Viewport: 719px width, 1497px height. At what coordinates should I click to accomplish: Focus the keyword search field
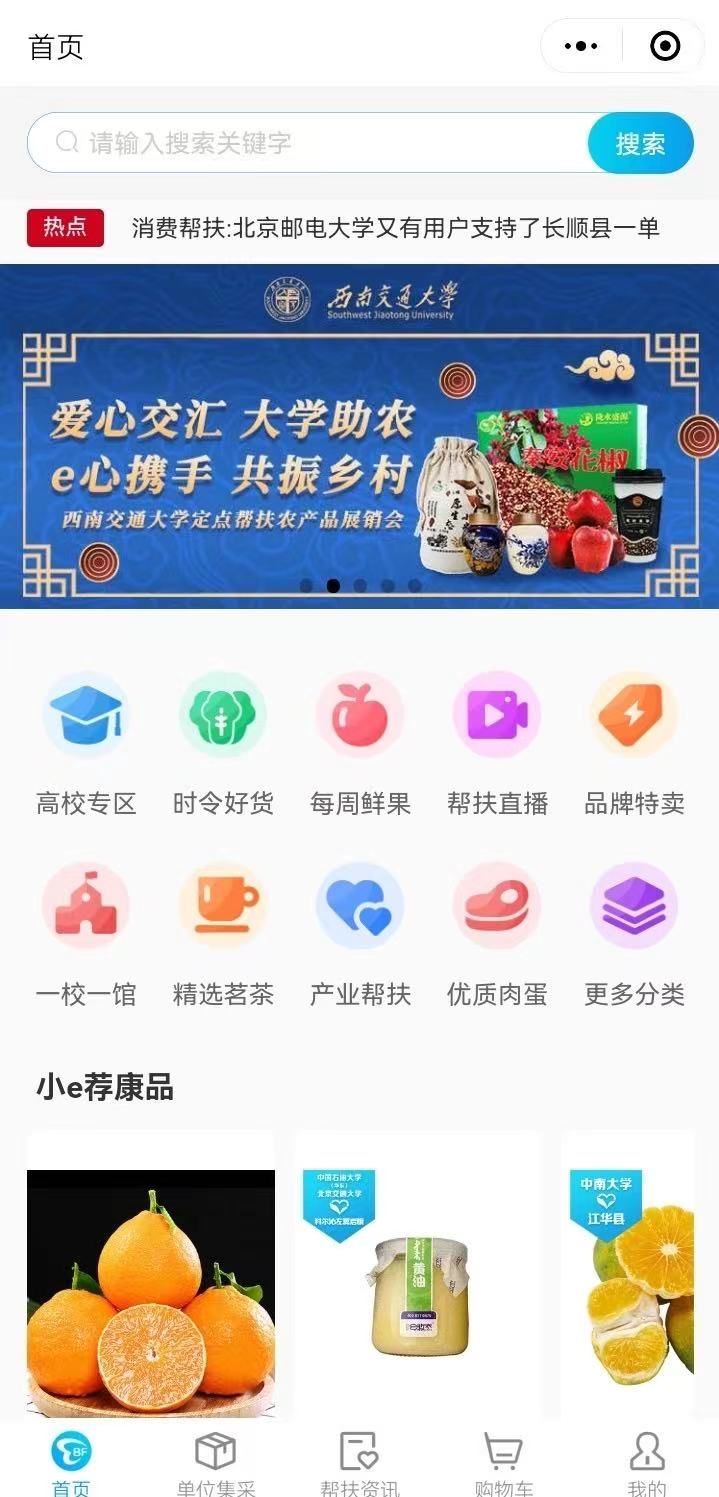coord(320,143)
